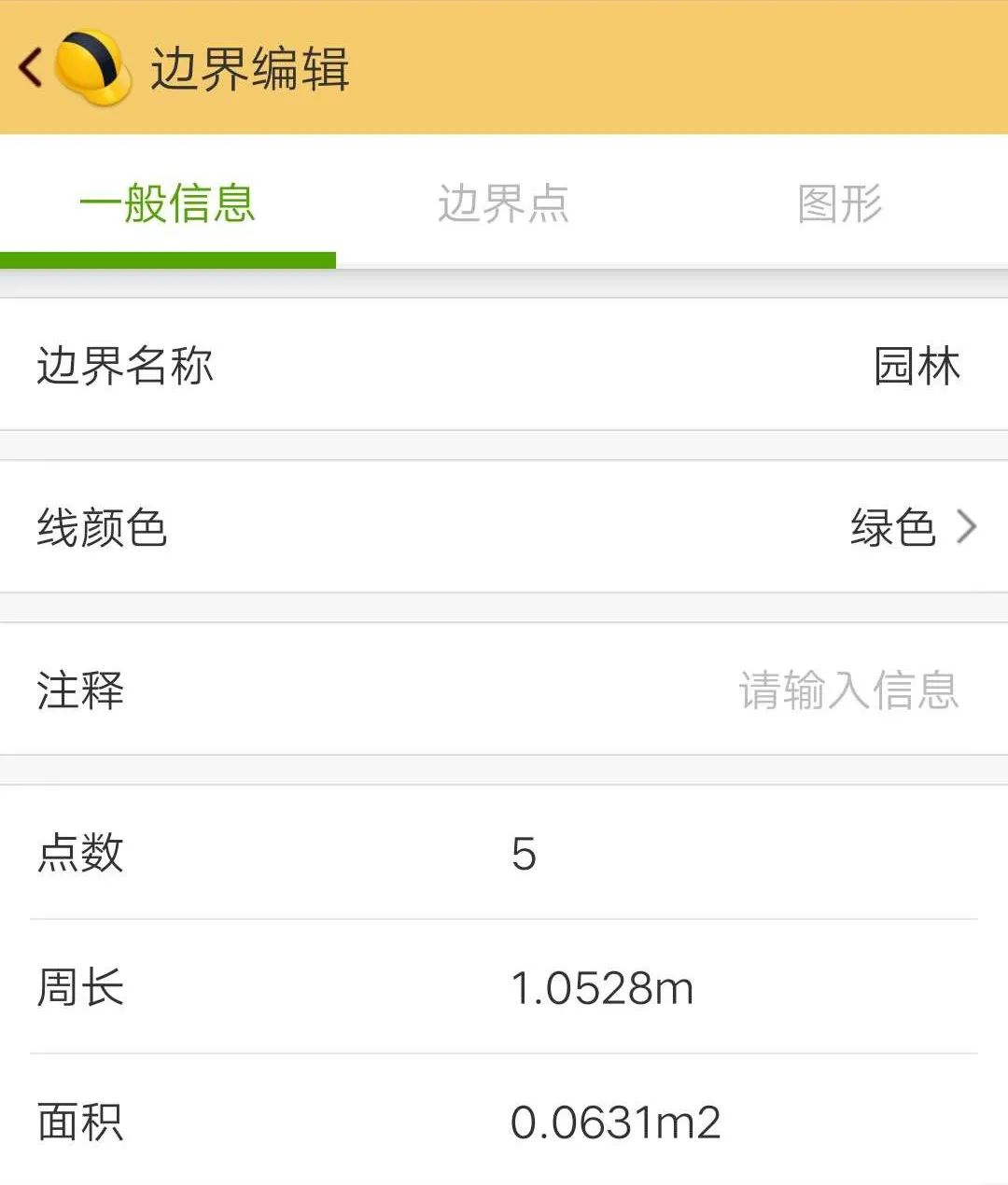Tap the 线颜色 row
1008x1185 pixels.
pos(103,527)
